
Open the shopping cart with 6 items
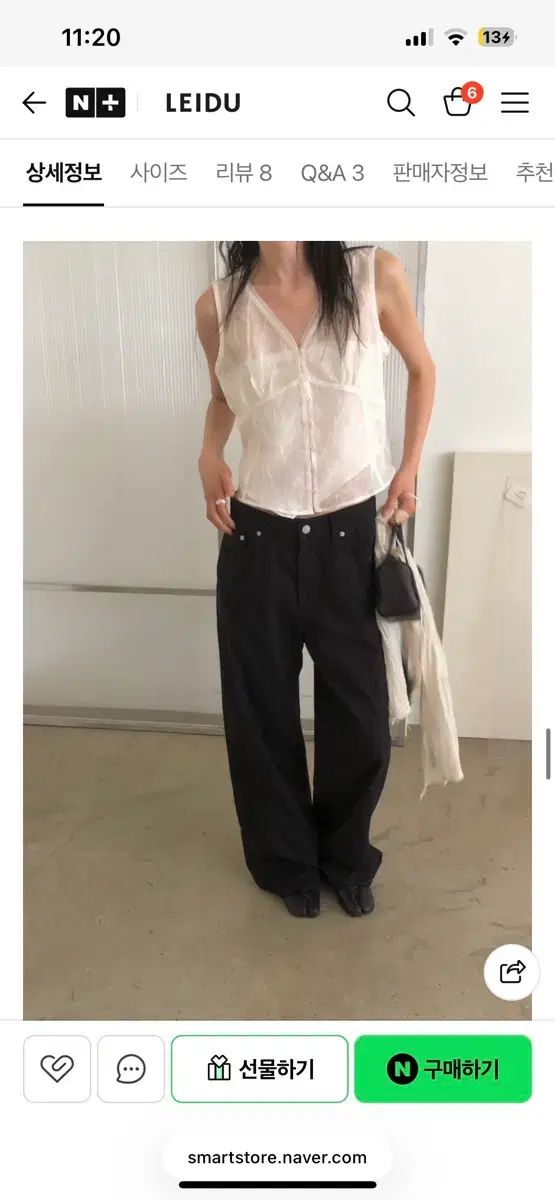tap(460, 101)
